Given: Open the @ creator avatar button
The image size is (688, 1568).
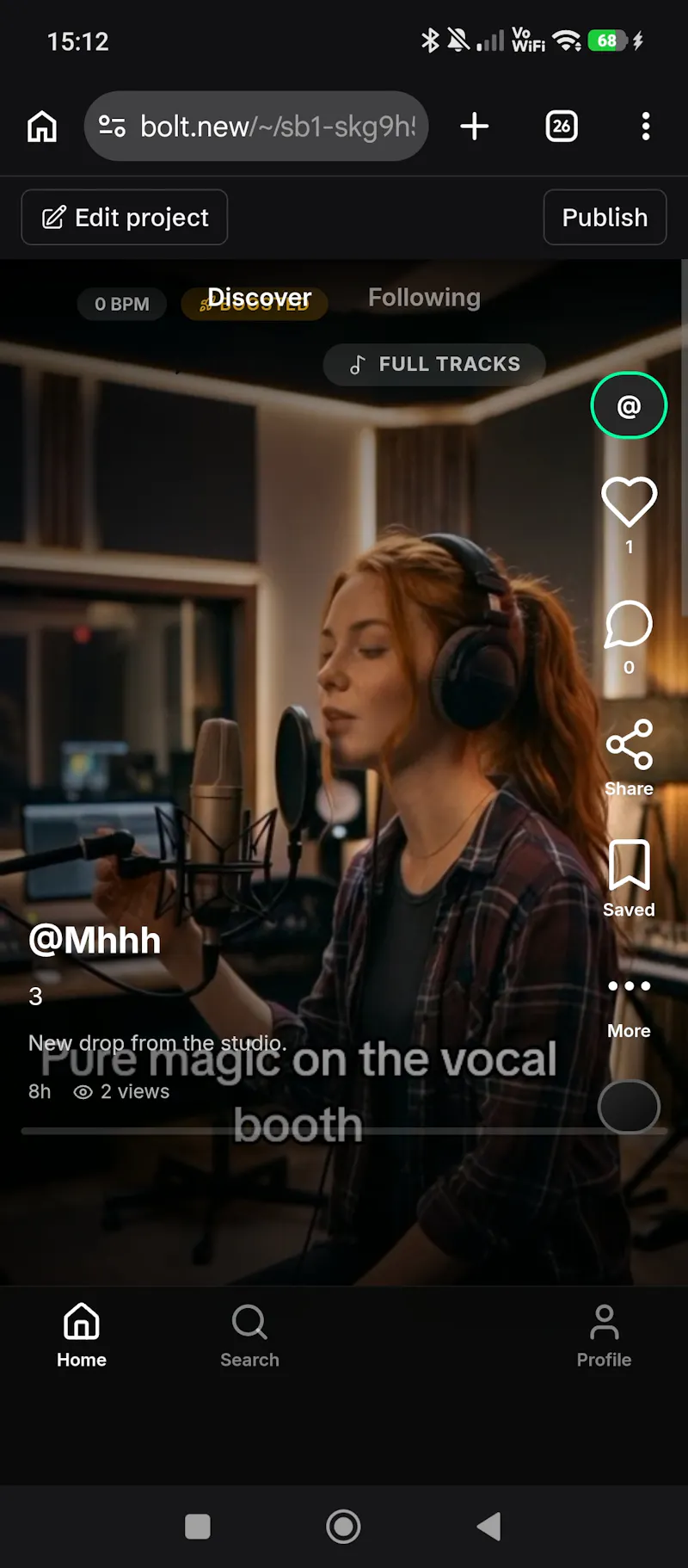Looking at the screenshot, I should [629, 405].
